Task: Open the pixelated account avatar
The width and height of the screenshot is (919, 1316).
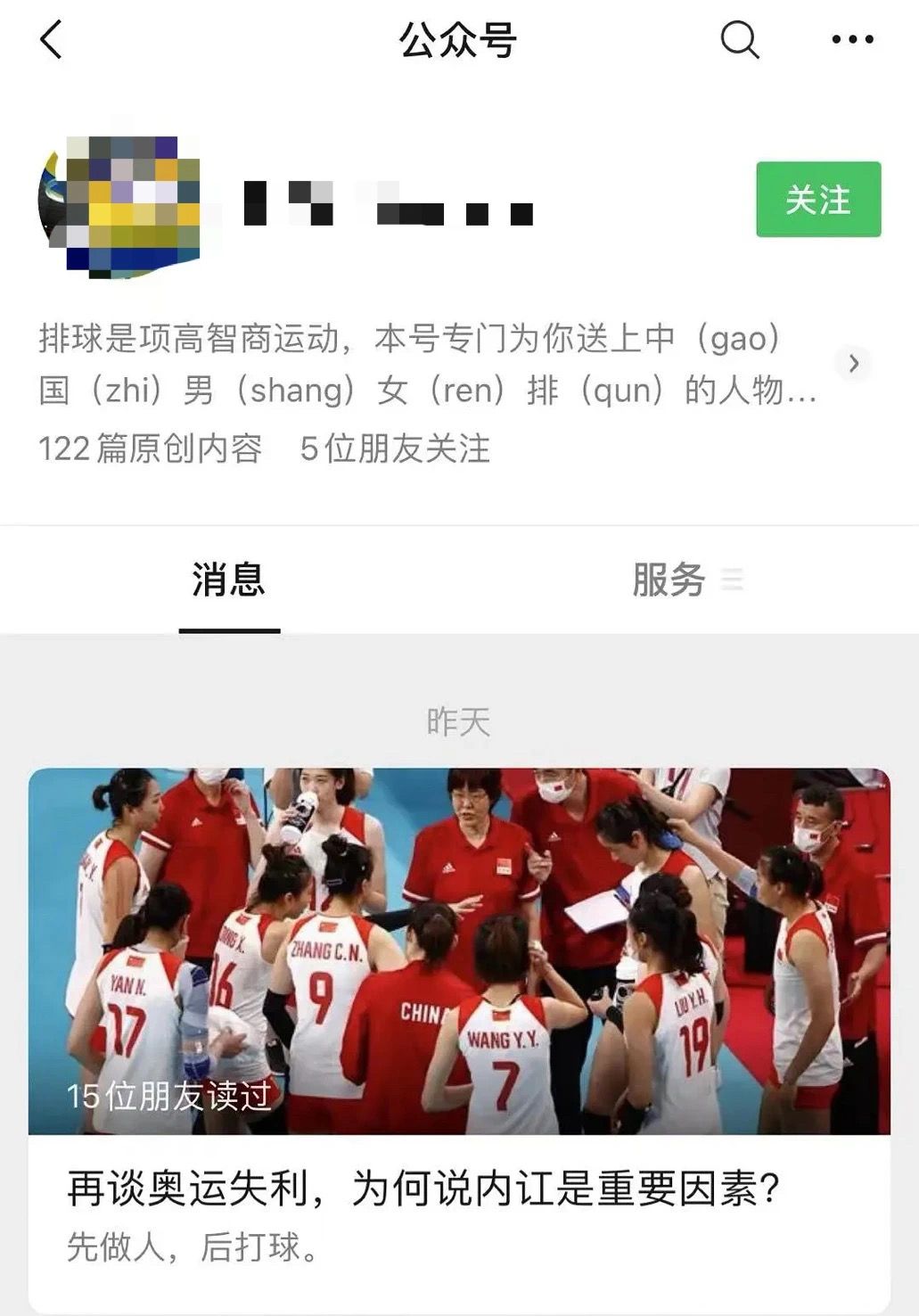Action: (119, 206)
